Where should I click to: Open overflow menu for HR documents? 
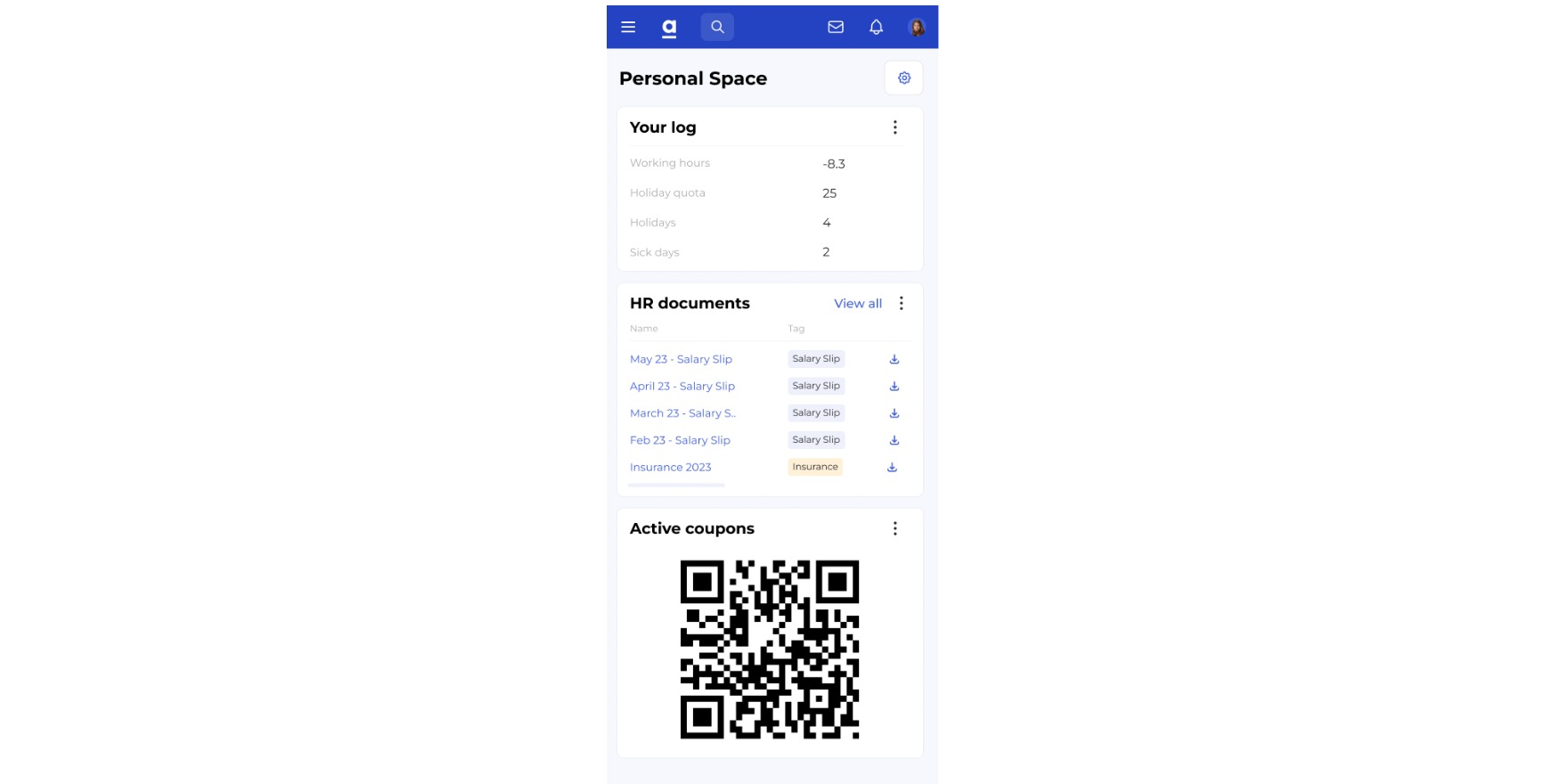[901, 304]
